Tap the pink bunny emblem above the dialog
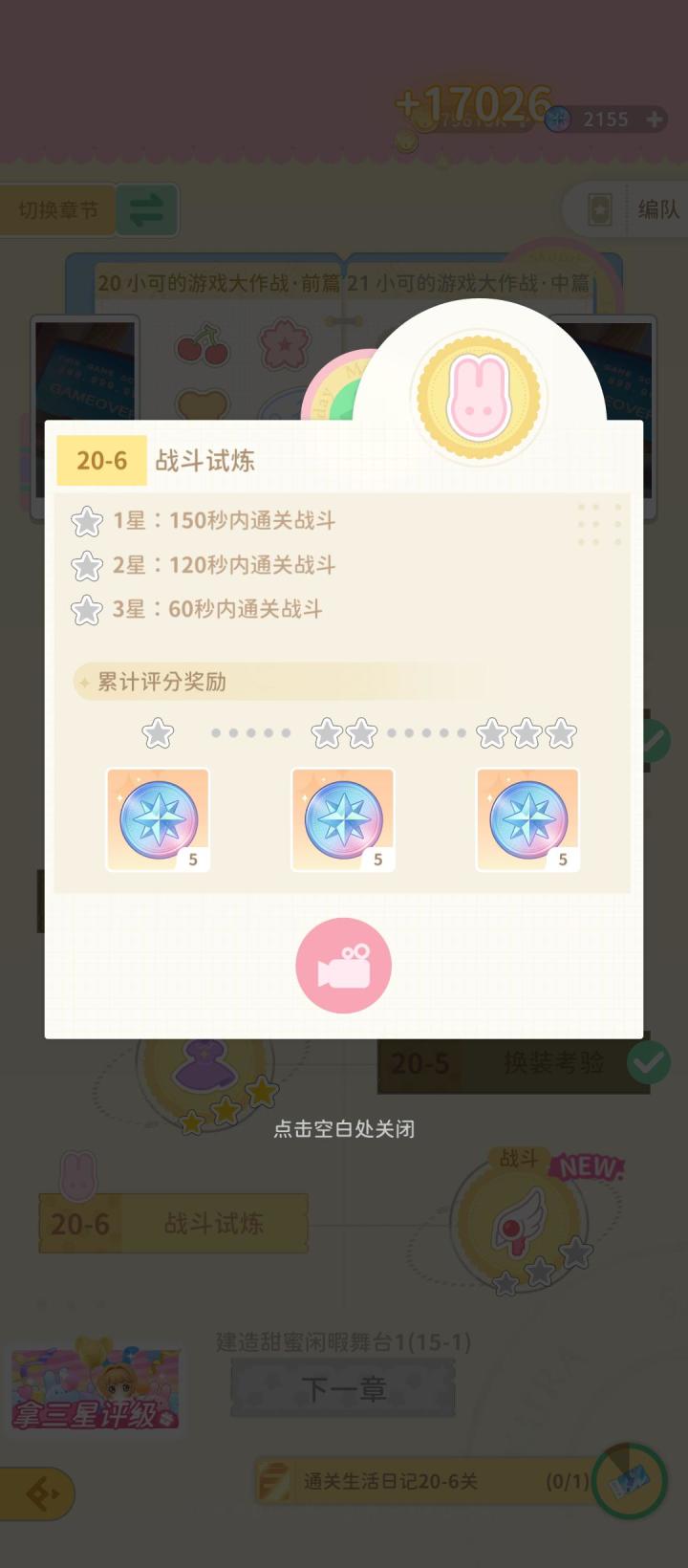 click(478, 397)
